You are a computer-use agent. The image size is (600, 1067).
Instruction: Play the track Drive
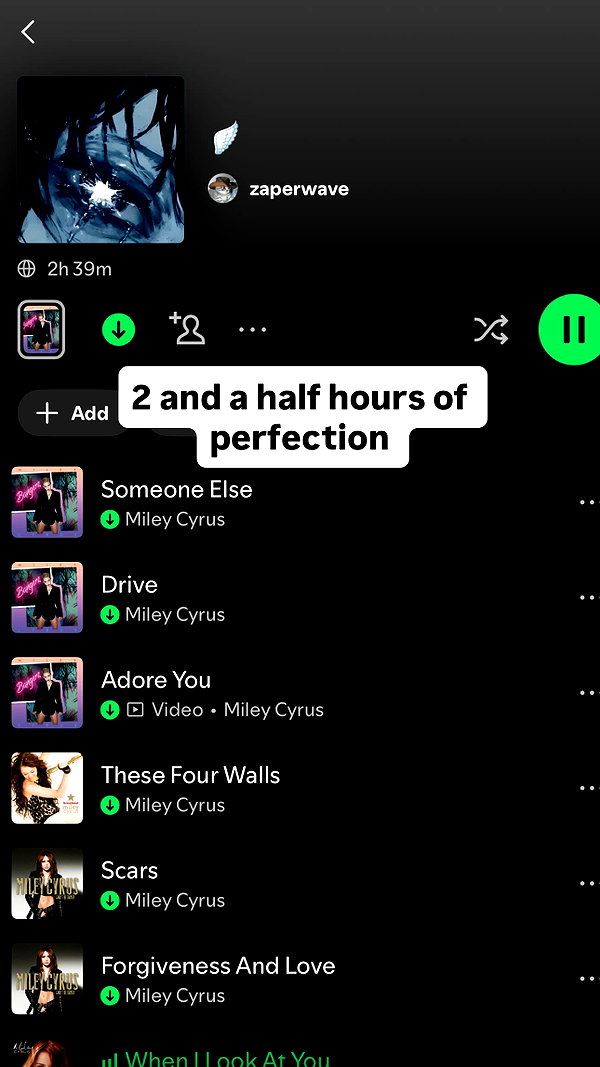coord(300,598)
